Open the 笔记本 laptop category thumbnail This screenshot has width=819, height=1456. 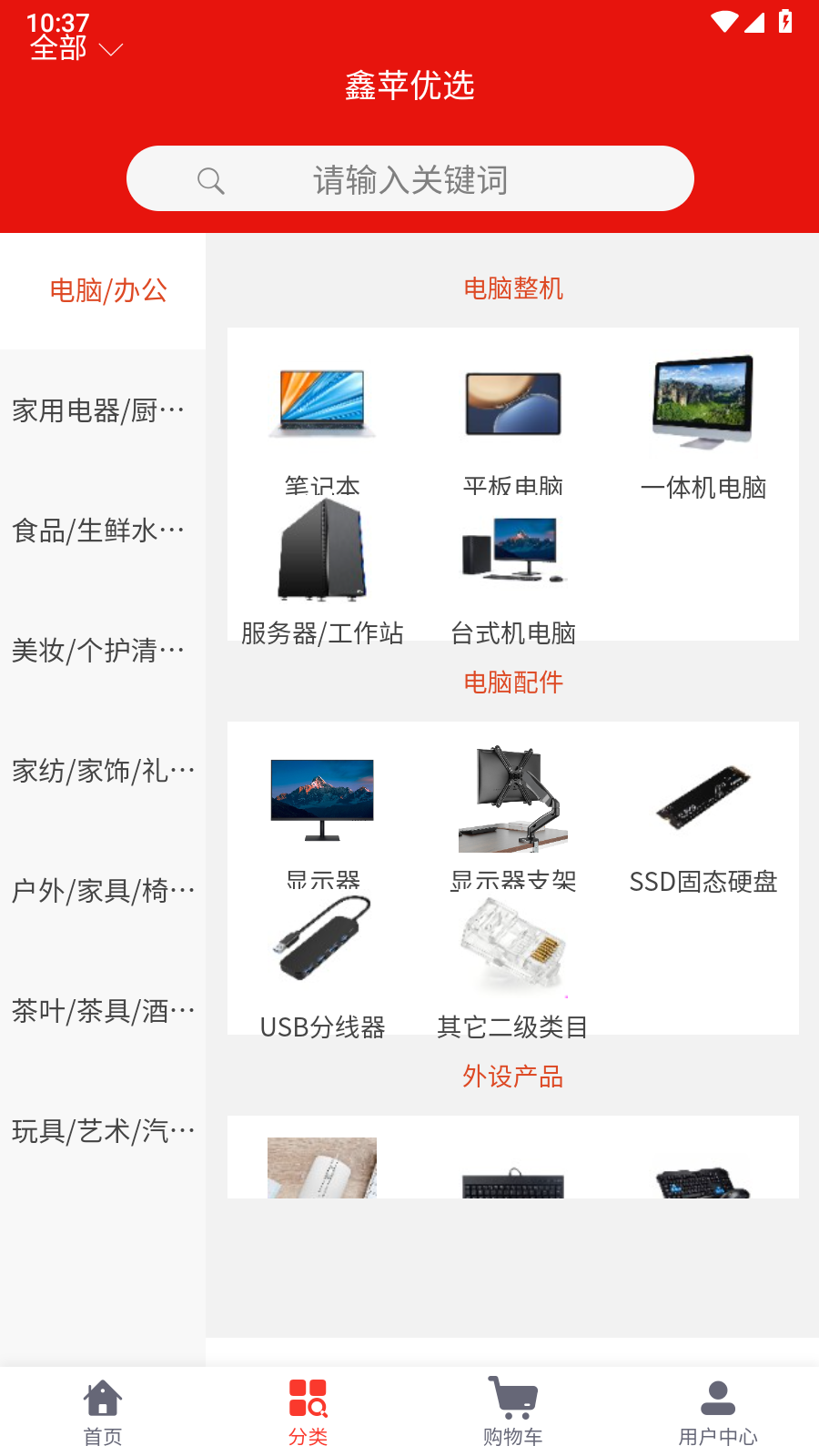pos(321,403)
